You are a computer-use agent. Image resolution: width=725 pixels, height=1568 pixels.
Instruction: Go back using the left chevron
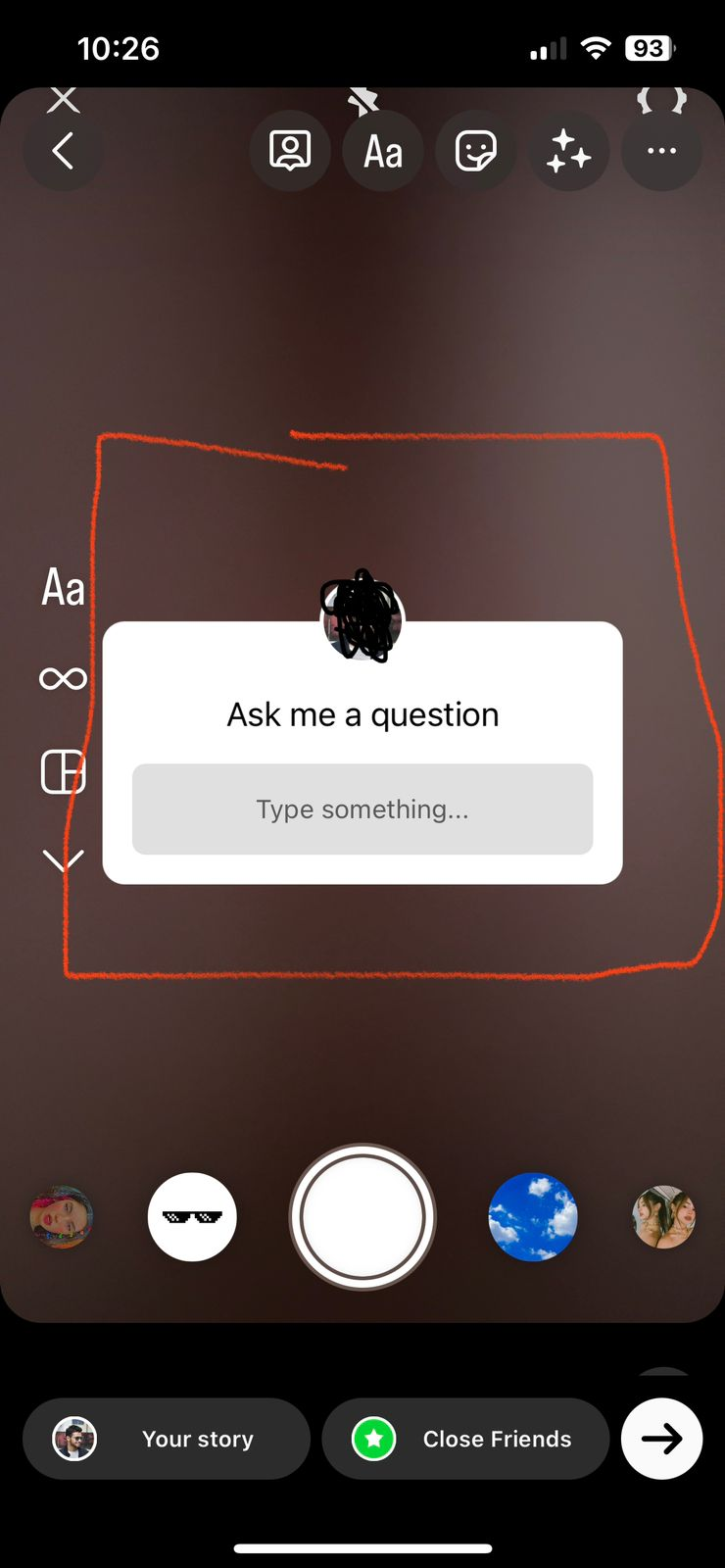tap(63, 151)
